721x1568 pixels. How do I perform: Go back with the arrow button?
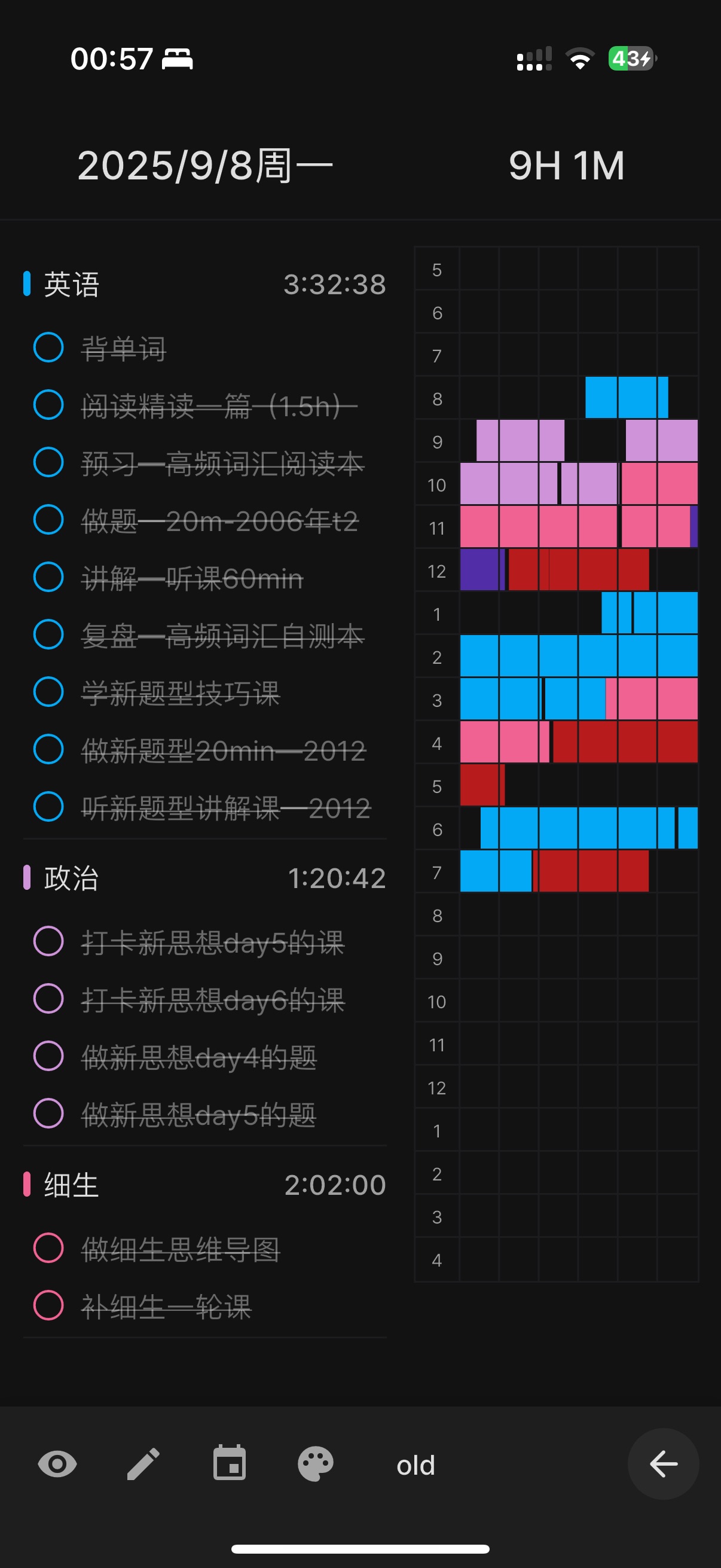click(662, 1463)
